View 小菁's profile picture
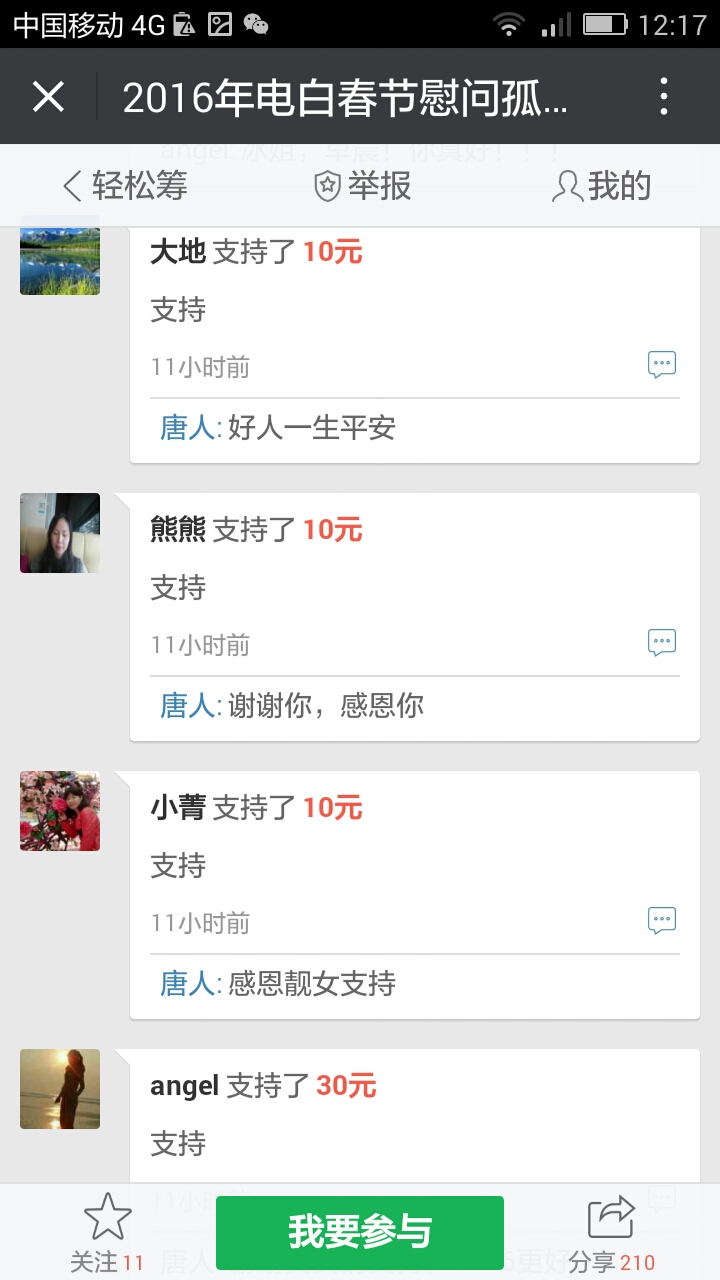Viewport: 720px width, 1280px height. (x=60, y=811)
